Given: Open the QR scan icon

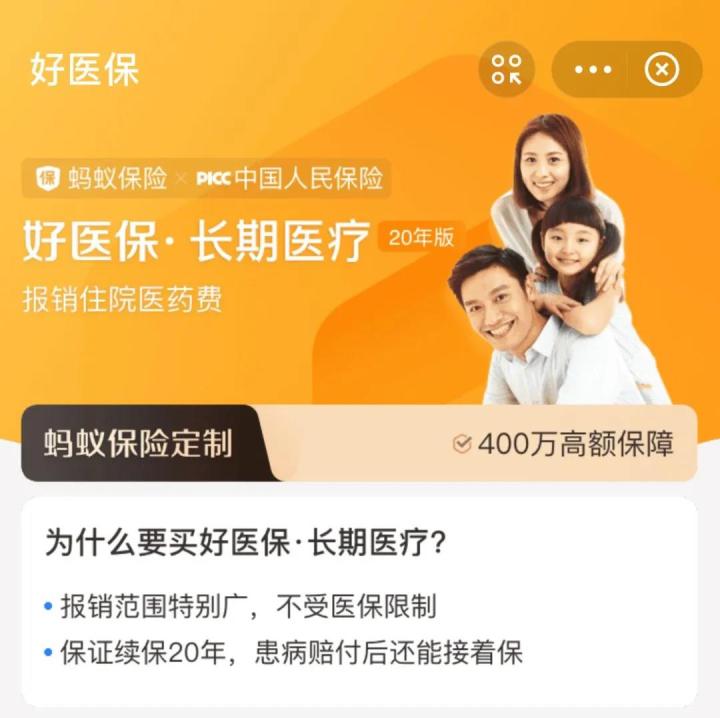Looking at the screenshot, I should [507, 69].
